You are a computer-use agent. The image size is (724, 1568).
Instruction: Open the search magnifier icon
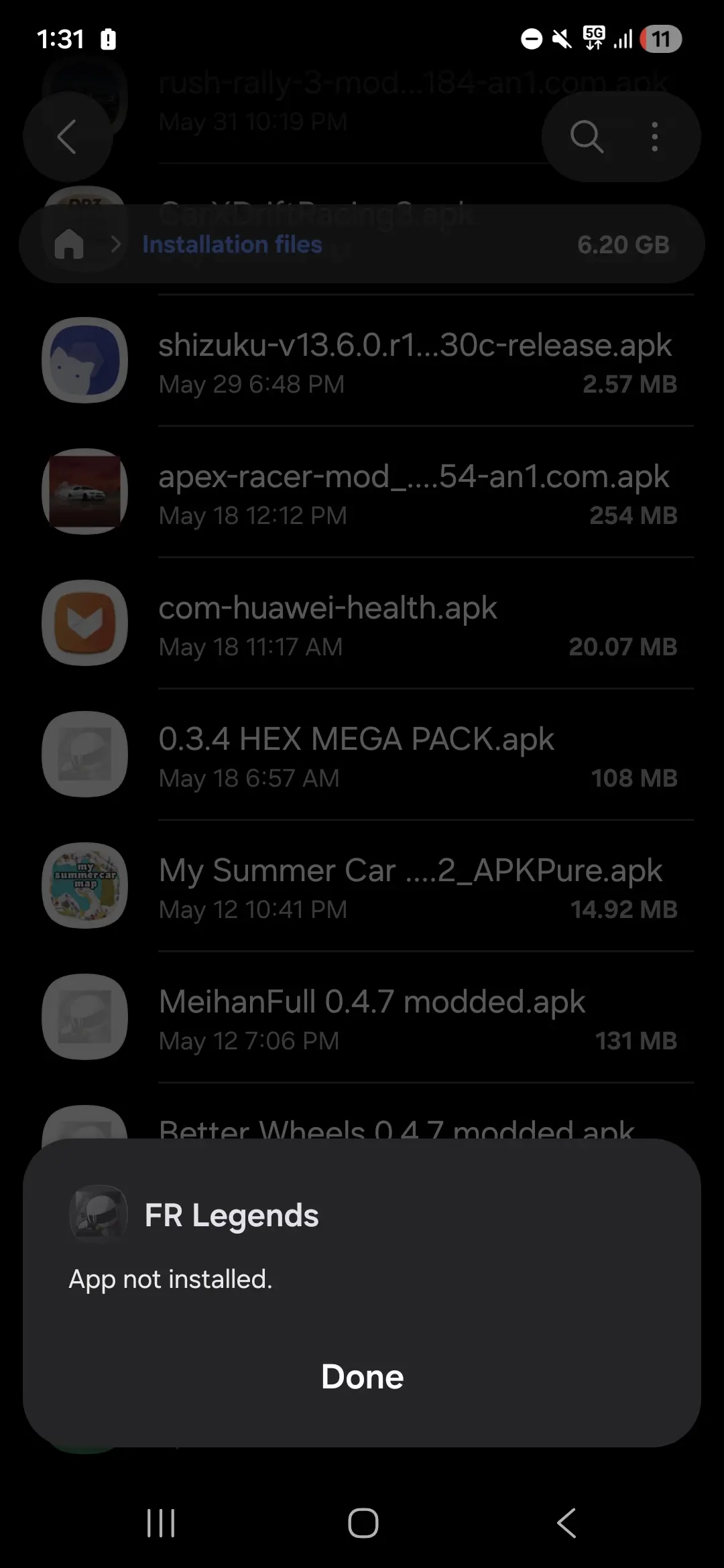(587, 137)
